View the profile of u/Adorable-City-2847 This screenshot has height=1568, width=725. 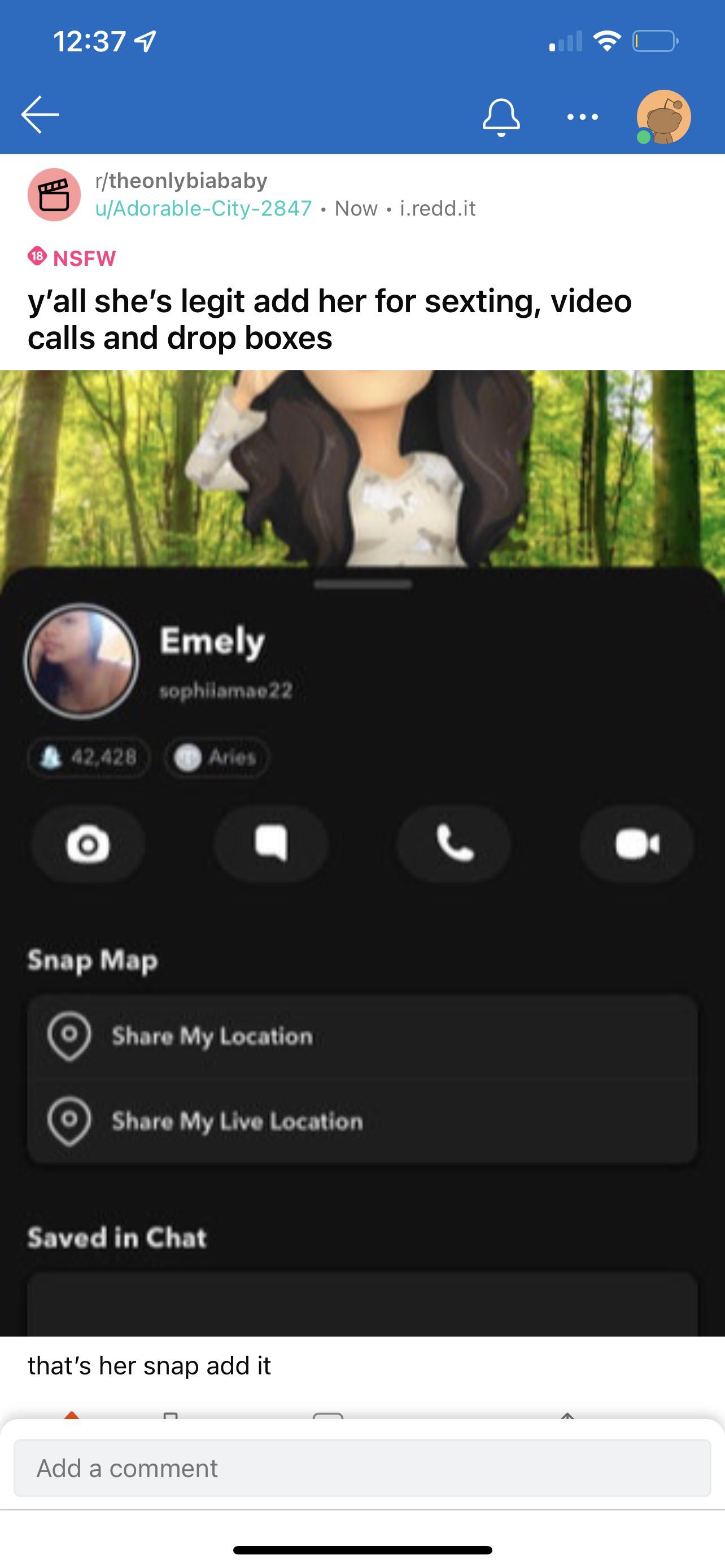tap(203, 208)
